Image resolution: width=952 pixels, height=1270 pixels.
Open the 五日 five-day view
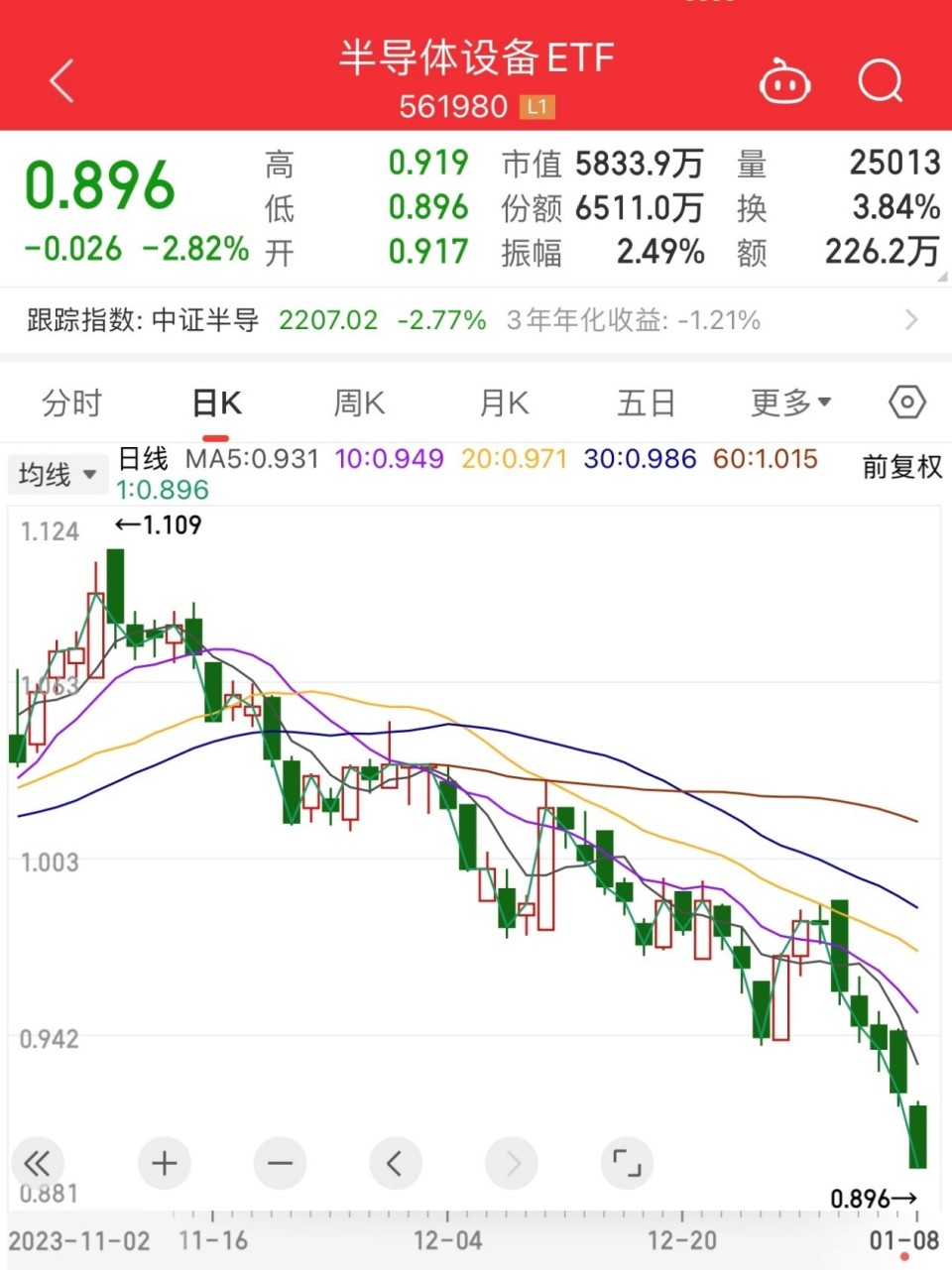coord(646,403)
